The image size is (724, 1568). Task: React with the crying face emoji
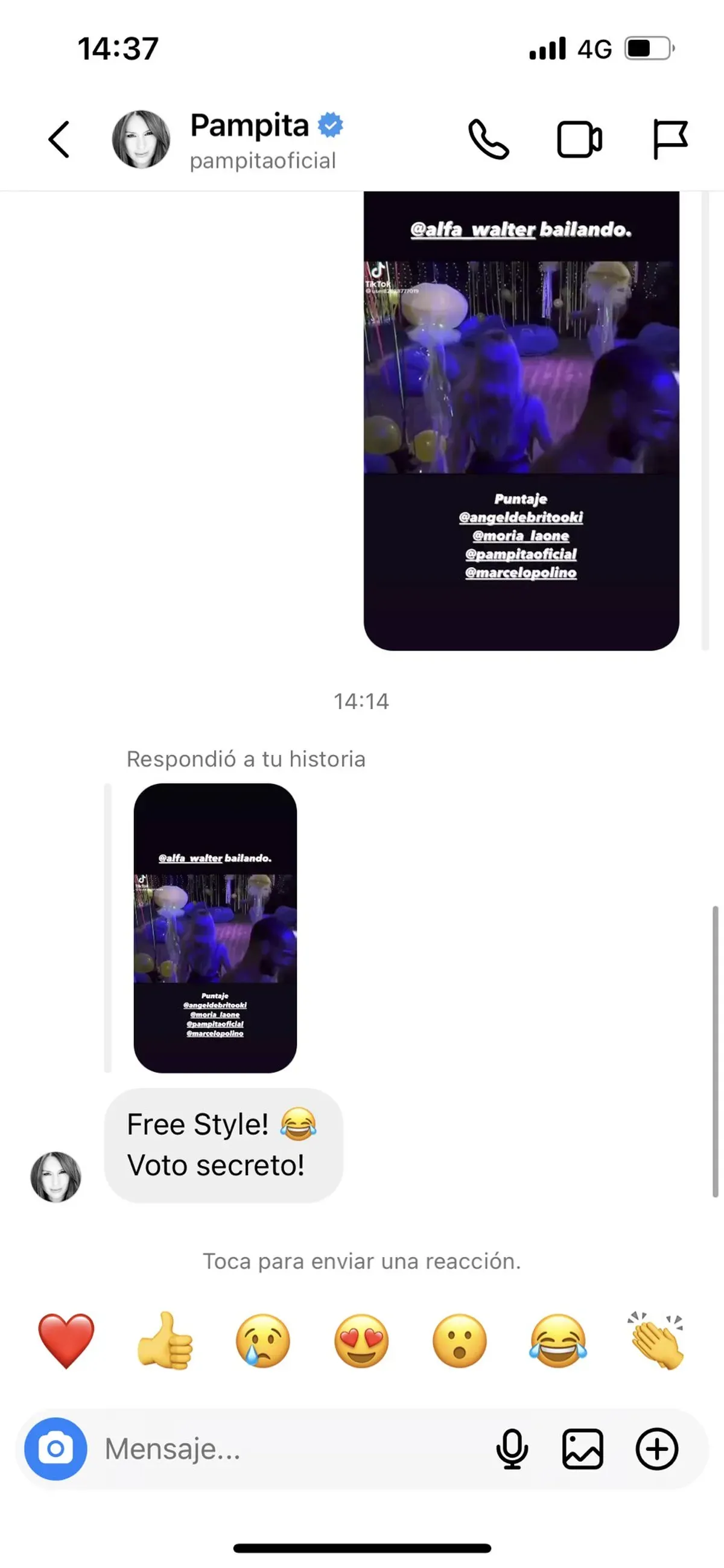coord(263,1340)
